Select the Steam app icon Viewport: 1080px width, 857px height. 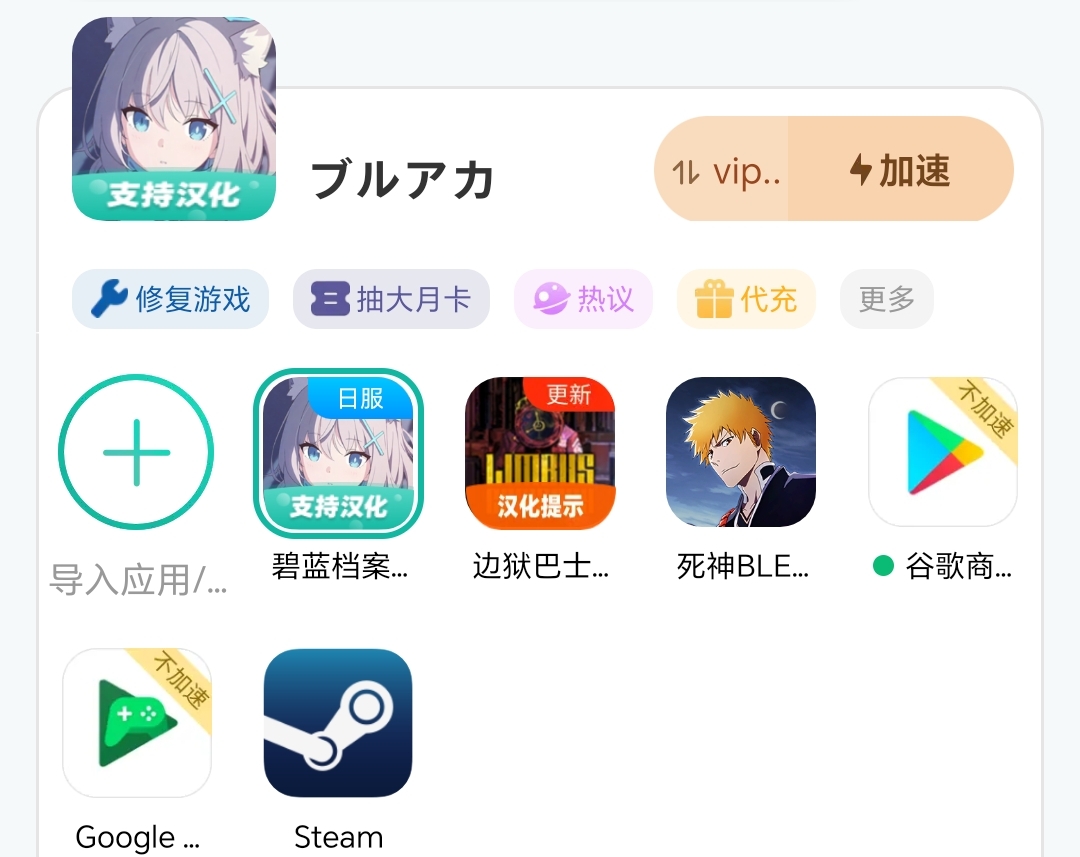pos(338,723)
